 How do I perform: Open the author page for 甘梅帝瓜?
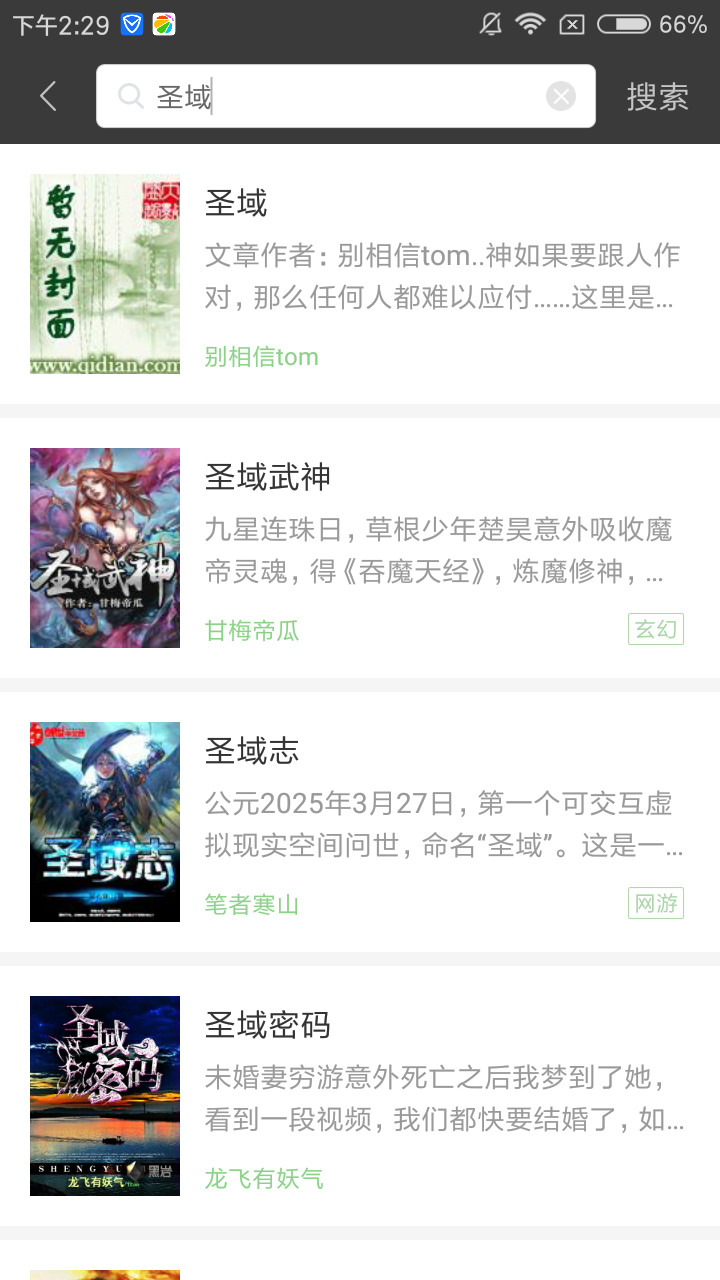252,630
